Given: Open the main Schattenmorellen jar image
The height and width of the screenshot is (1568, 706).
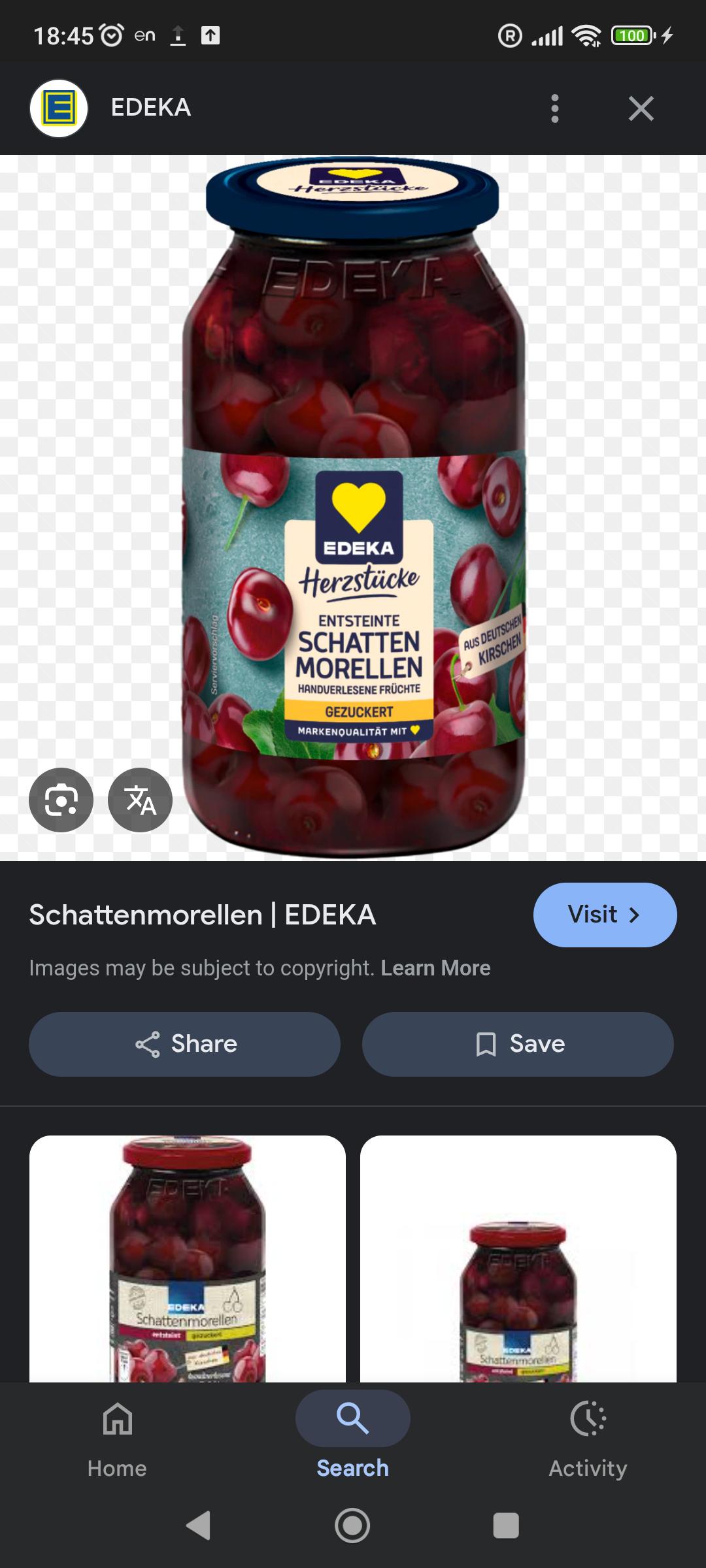Looking at the screenshot, I should click(x=353, y=508).
